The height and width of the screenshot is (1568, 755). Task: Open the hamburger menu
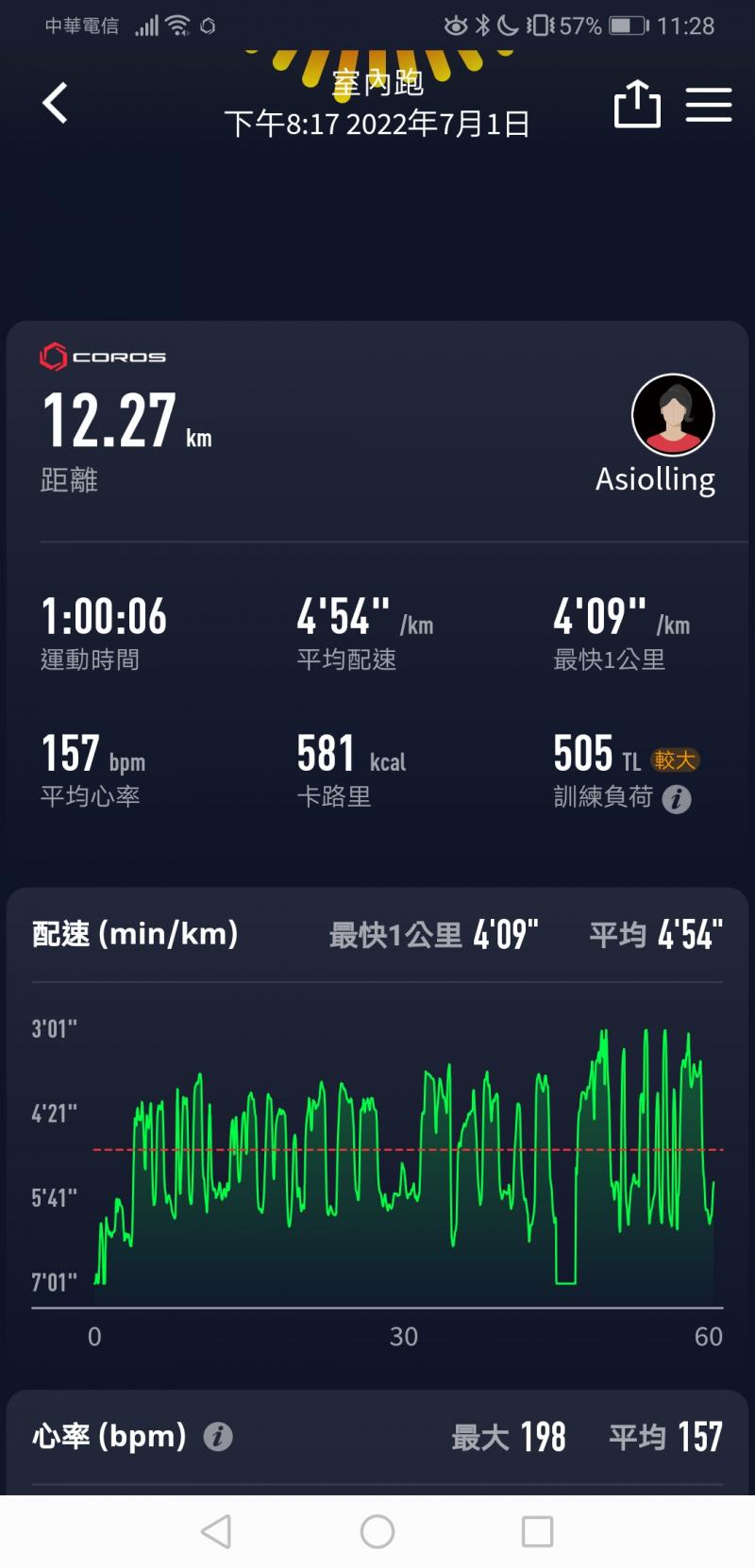pos(708,104)
